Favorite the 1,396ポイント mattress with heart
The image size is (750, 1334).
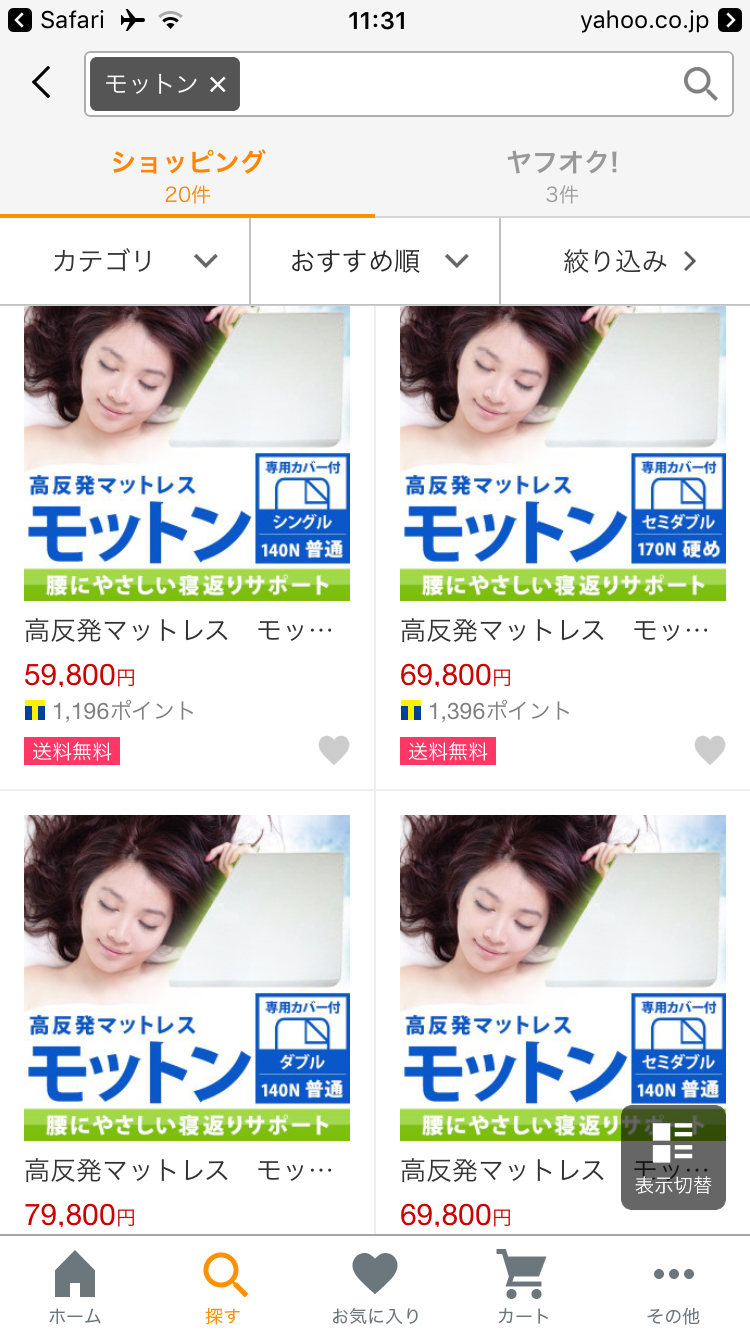[710, 750]
